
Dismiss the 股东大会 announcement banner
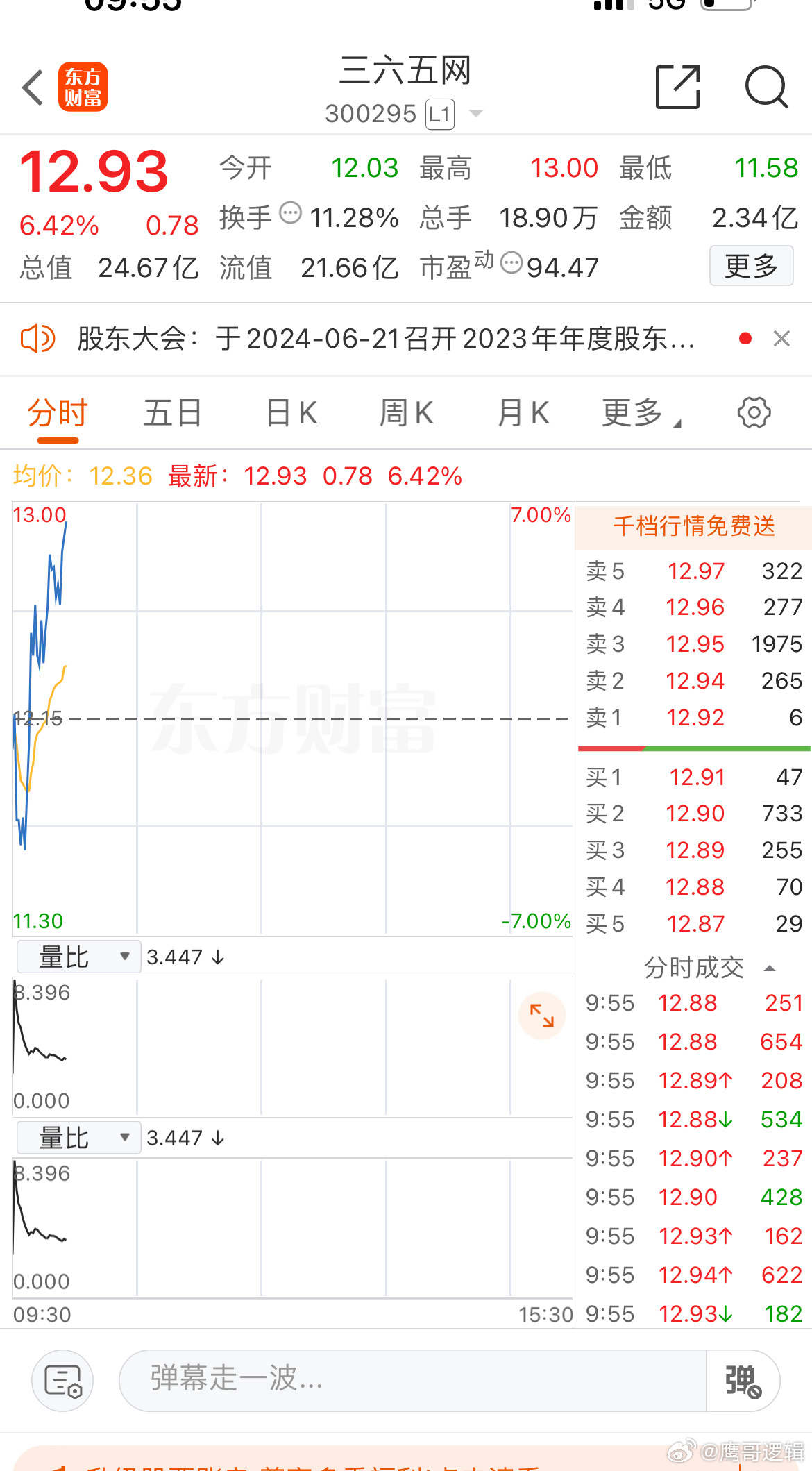click(781, 339)
